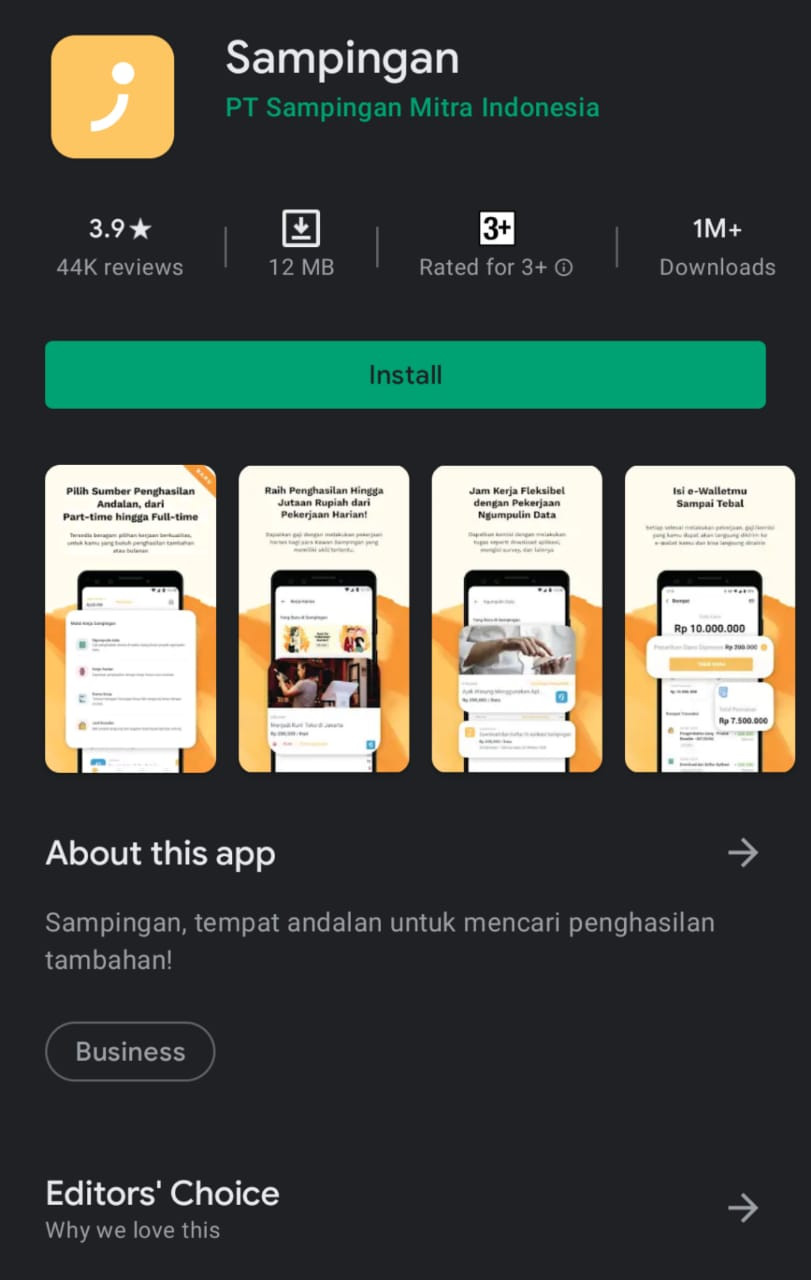
Task: Open developer PT Sampingan Mitra Indonesia
Action: click(x=412, y=107)
